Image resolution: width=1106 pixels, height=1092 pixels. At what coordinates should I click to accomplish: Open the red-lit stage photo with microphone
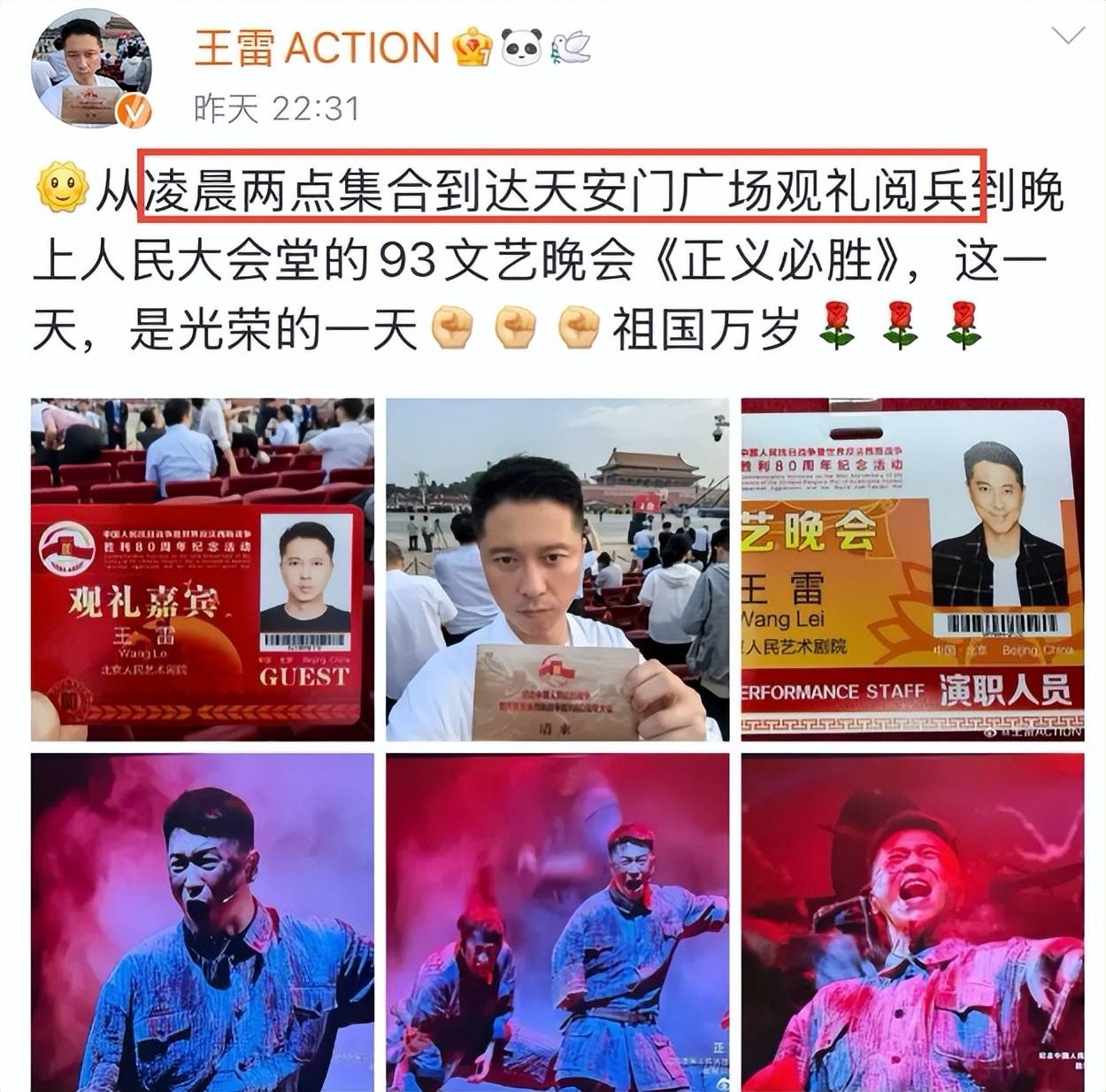coord(912,922)
